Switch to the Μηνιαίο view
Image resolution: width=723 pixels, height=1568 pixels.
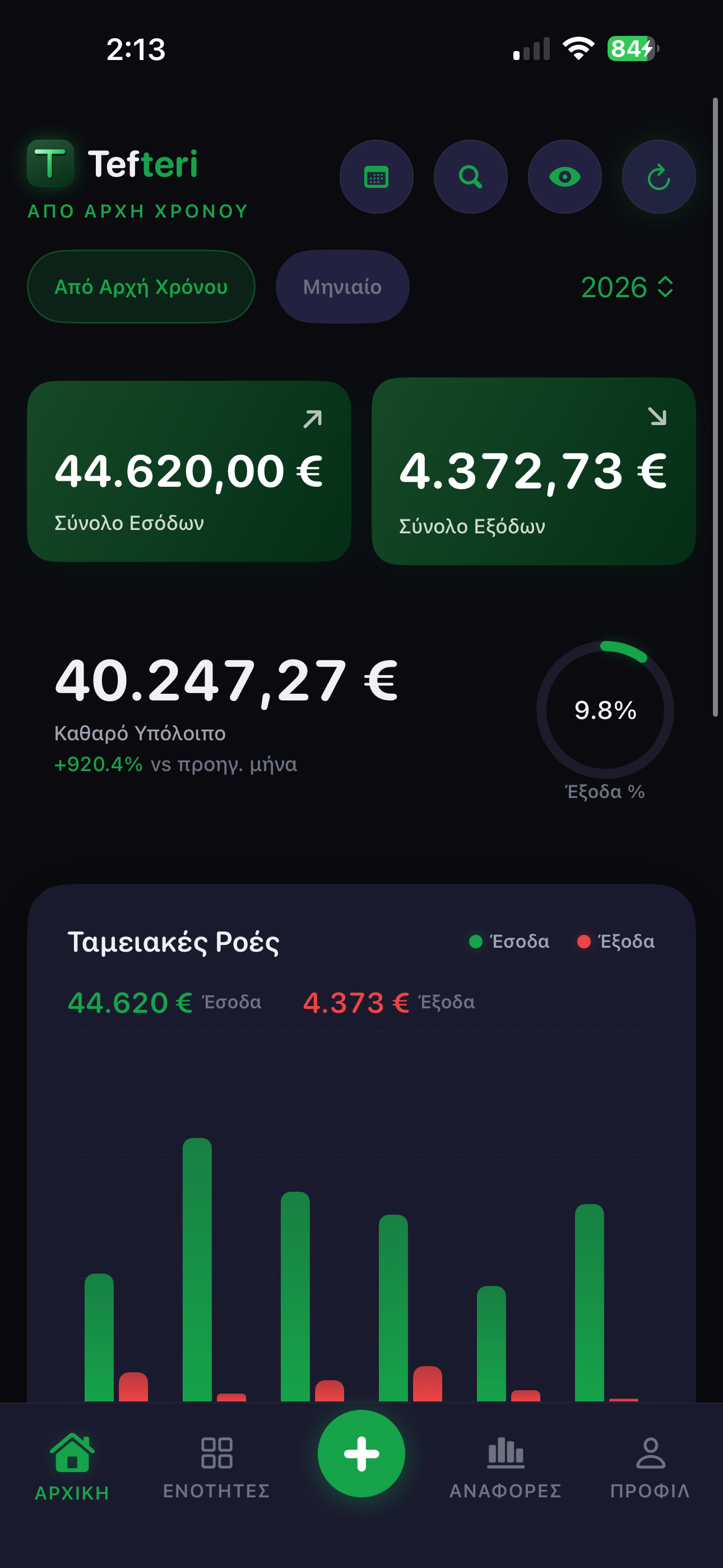click(x=341, y=286)
